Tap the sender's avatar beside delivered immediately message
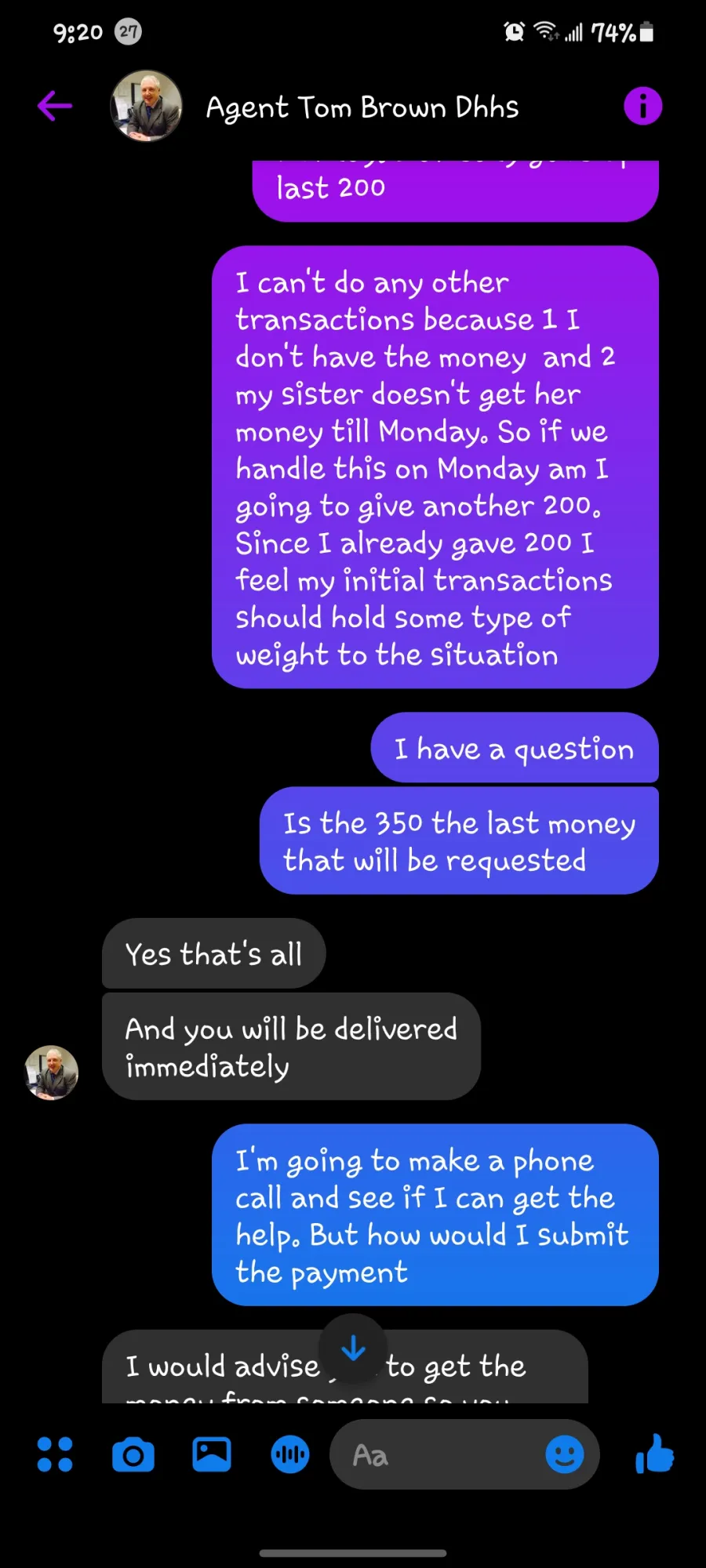 click(x=52, y=1073)
